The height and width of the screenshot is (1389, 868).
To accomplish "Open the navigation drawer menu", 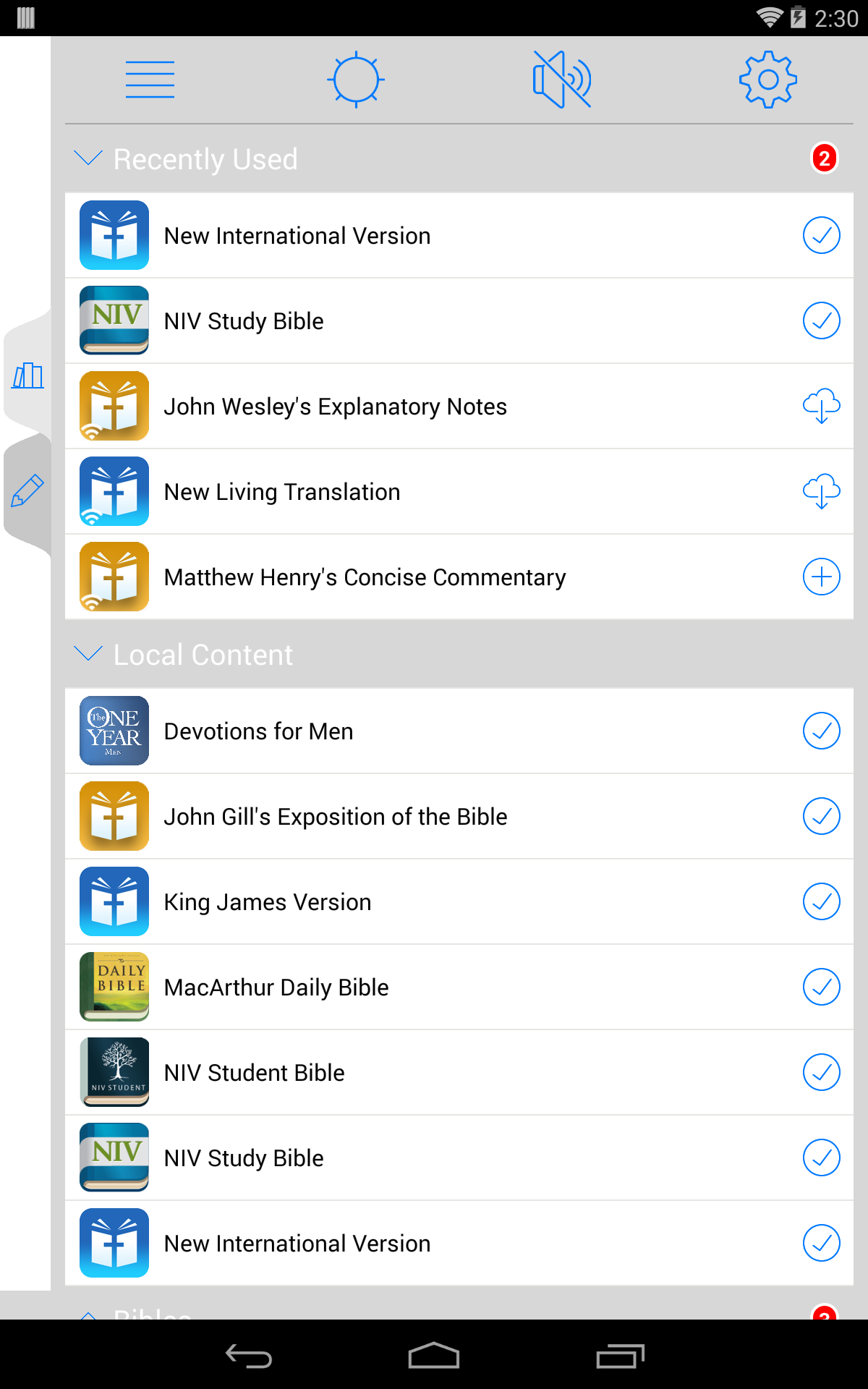I will pyautogui.click(x=150, y=79).
